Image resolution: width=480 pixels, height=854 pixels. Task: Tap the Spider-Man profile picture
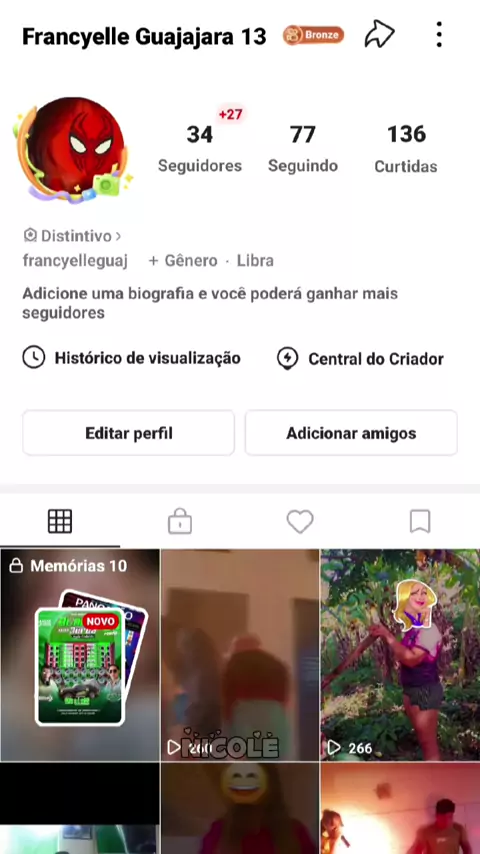[74, 149]
